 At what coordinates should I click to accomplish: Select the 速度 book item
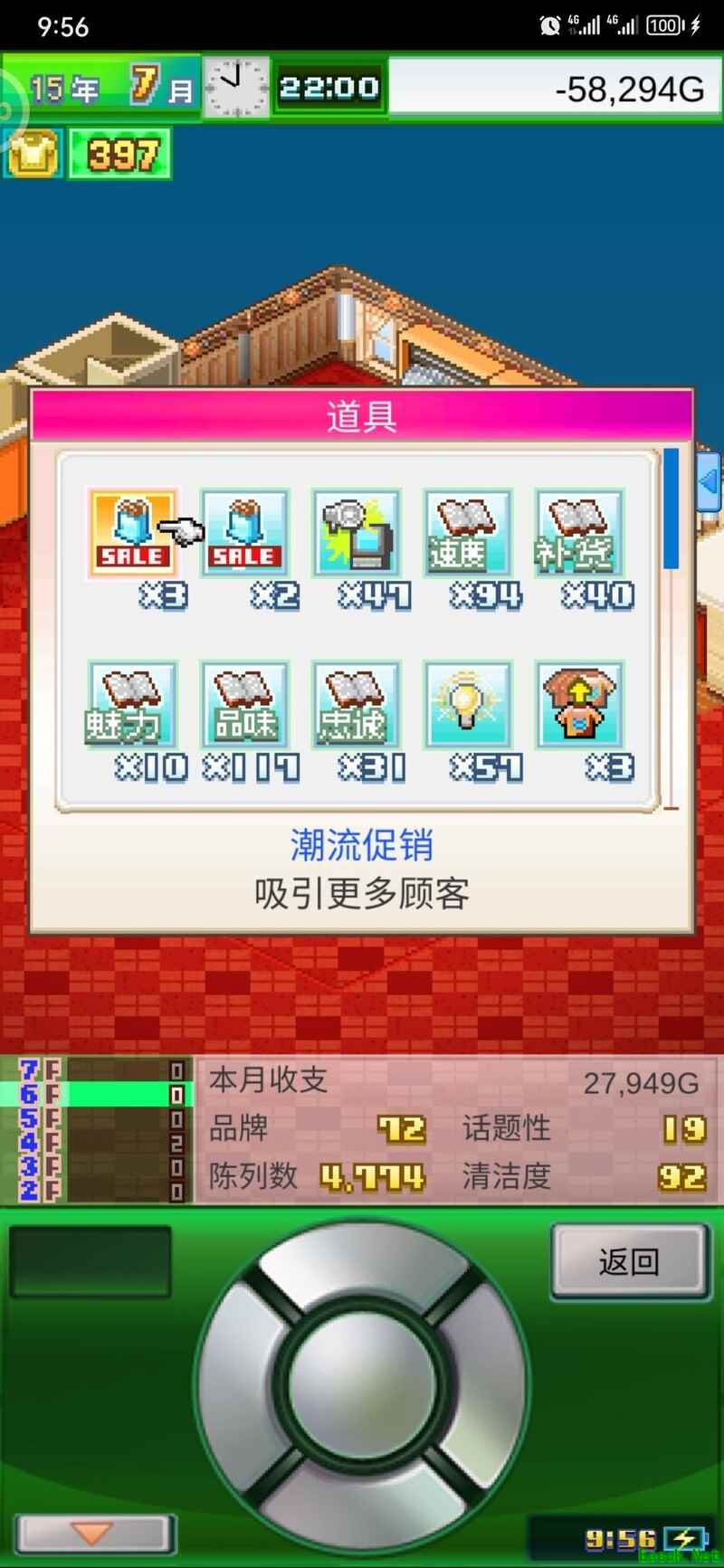click(x=468, y=534)
